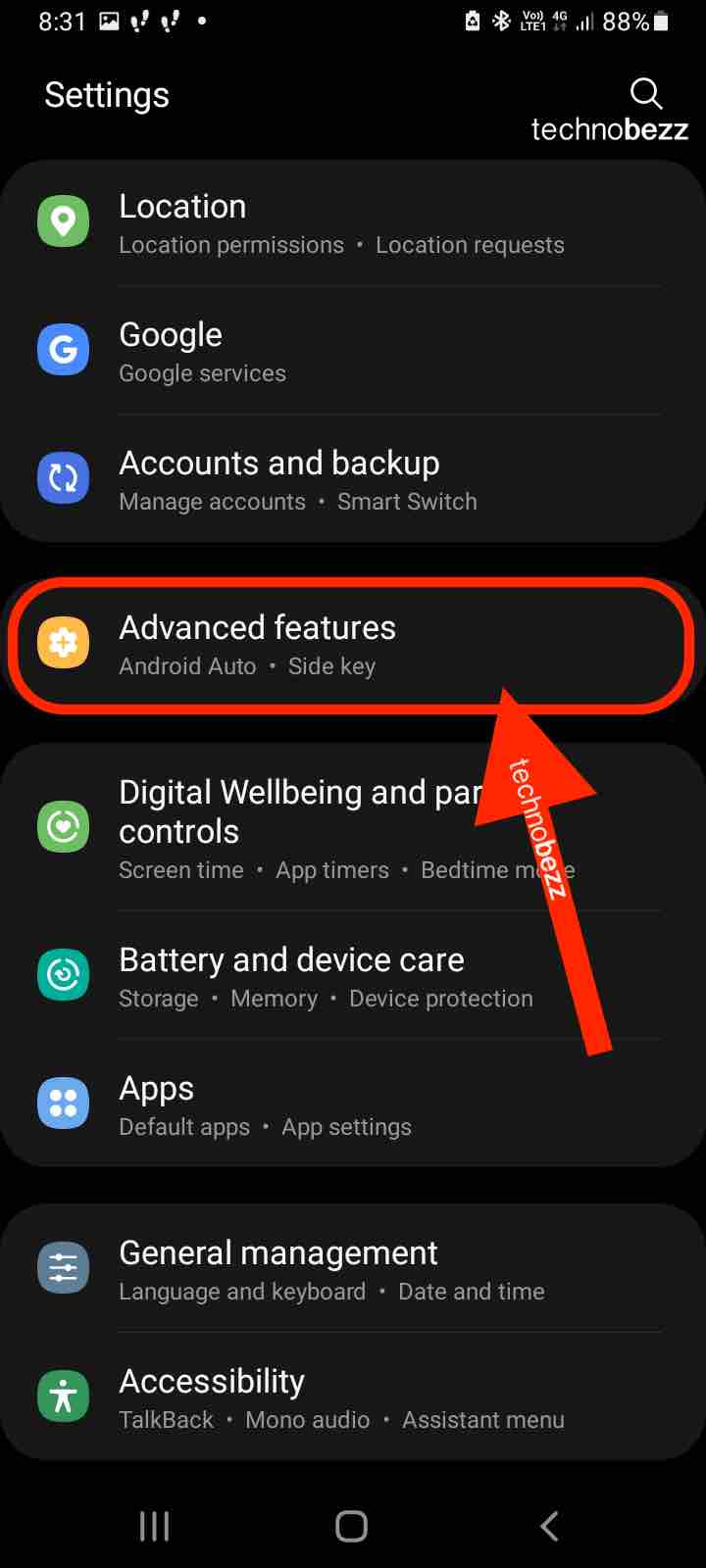Open Digital Wellbeing and parental controls

click(x=294, y=828)
